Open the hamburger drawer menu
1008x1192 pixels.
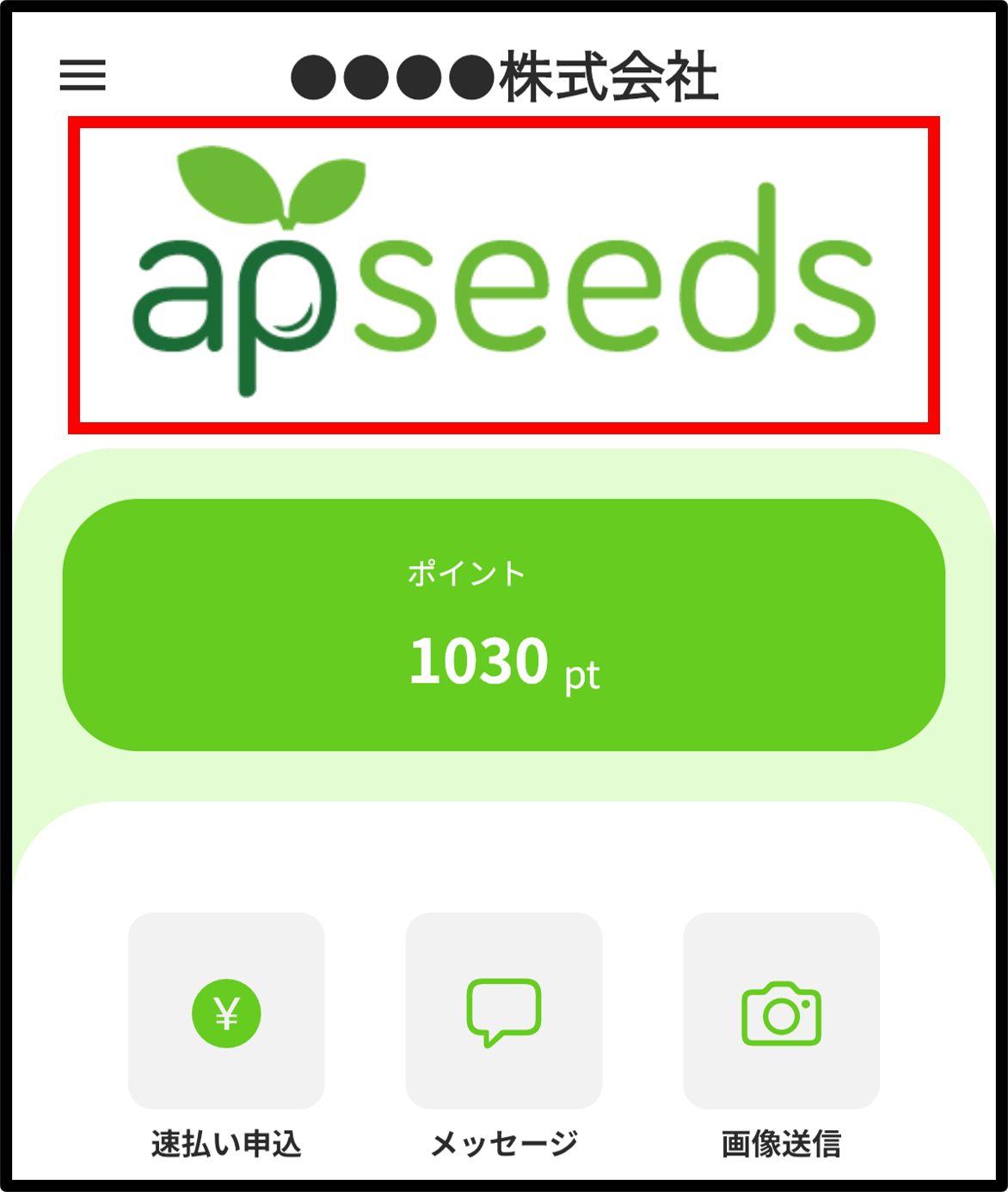[x=83, y=76]
